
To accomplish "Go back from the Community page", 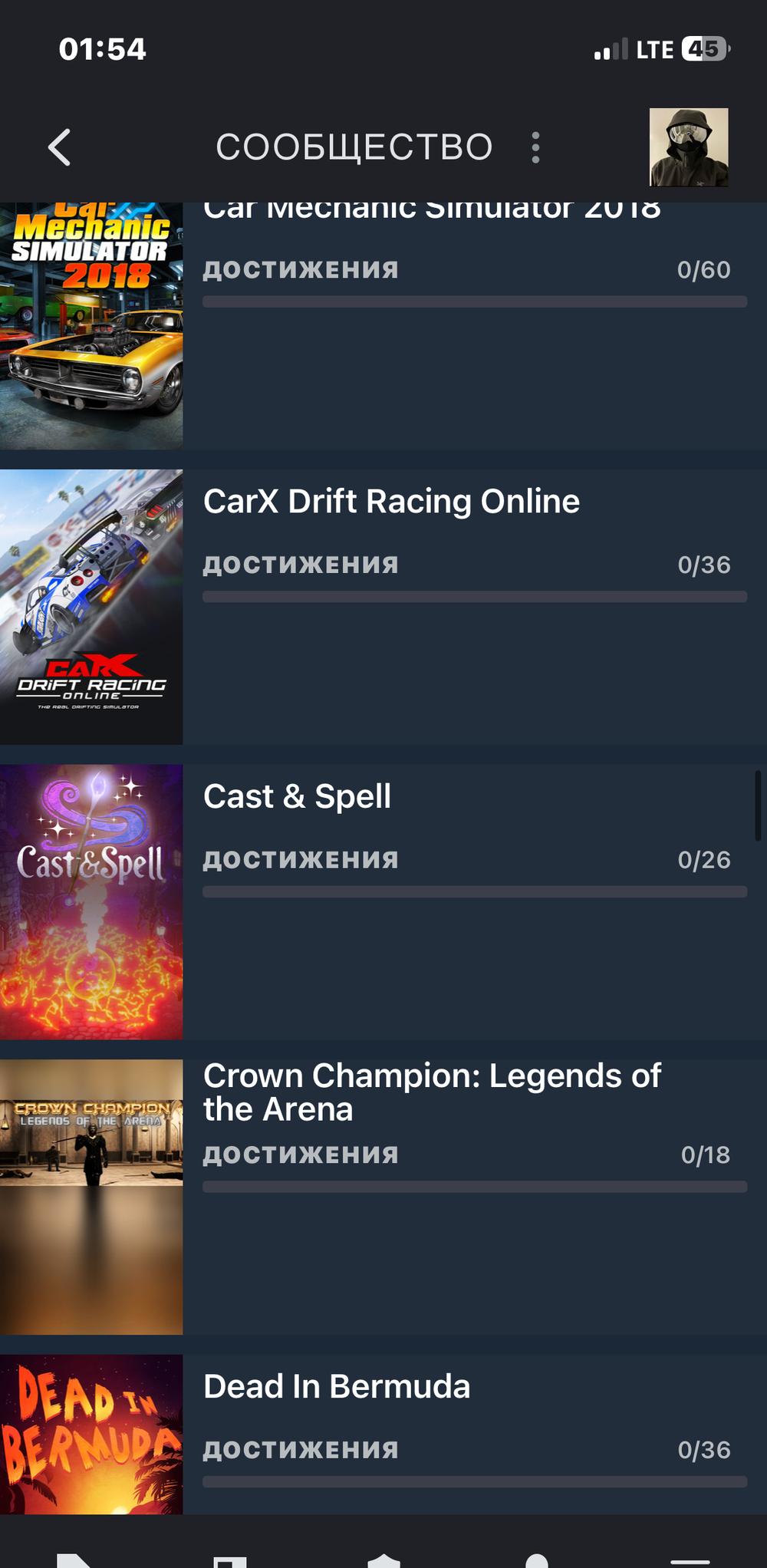I will coord(60,147).
